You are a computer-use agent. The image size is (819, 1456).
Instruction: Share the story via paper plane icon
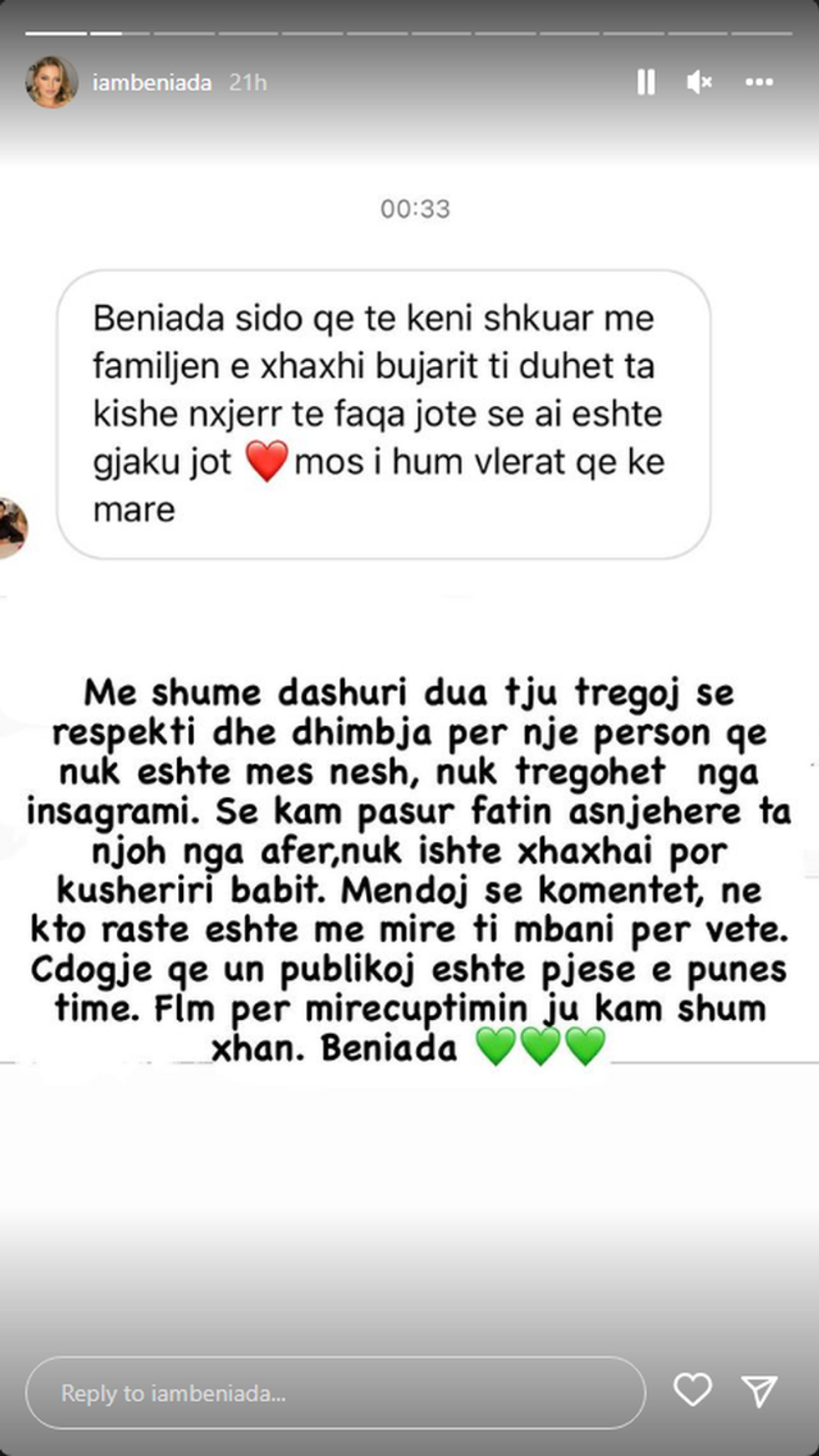pyautogui.click(x=760, y=1391)
